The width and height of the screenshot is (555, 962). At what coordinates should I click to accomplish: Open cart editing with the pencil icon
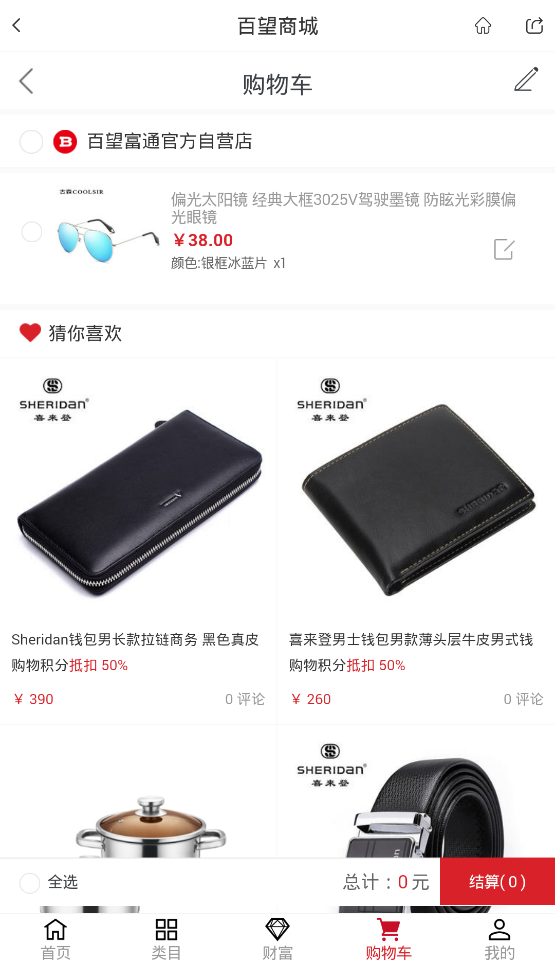[x=526, y=80]
